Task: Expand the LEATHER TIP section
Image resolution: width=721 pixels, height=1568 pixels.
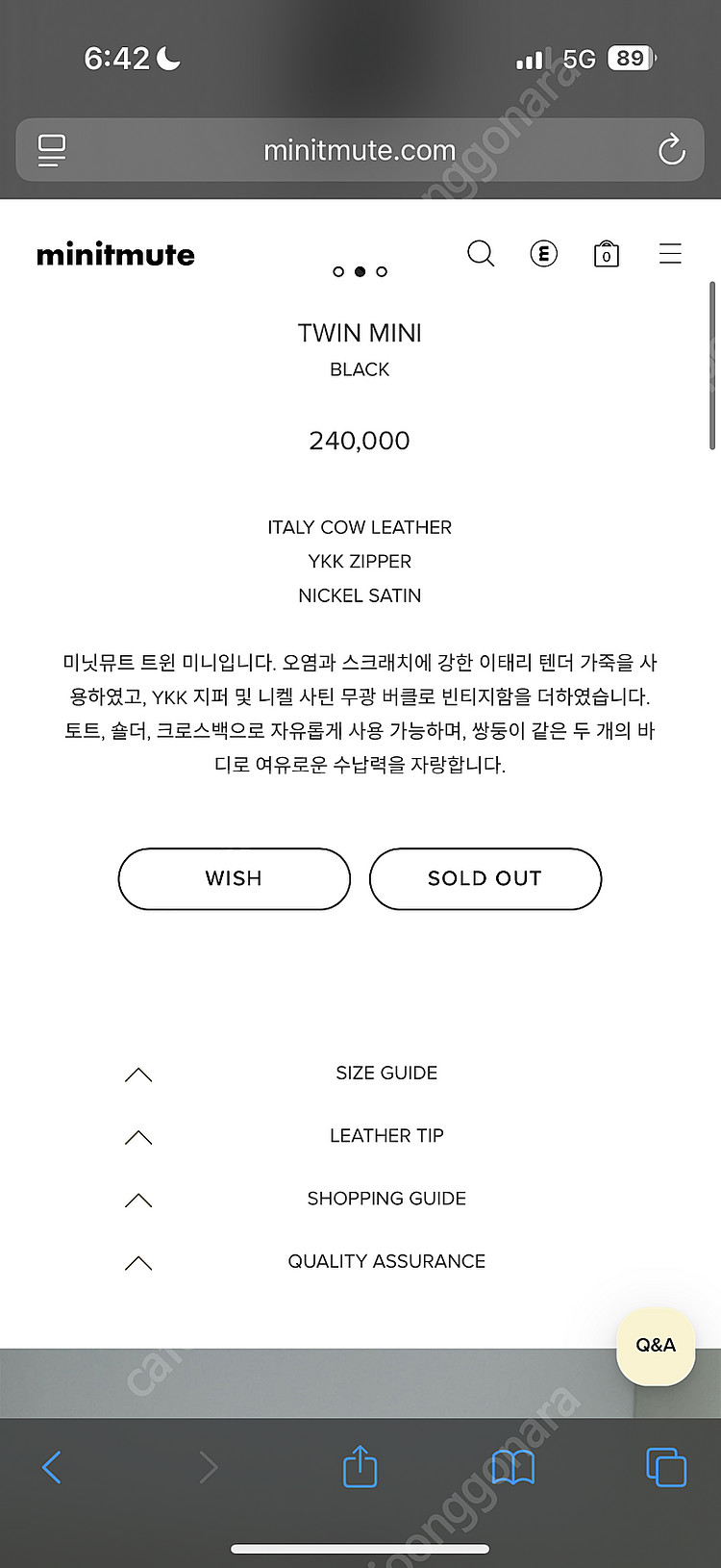Action: click(386, 1136)
